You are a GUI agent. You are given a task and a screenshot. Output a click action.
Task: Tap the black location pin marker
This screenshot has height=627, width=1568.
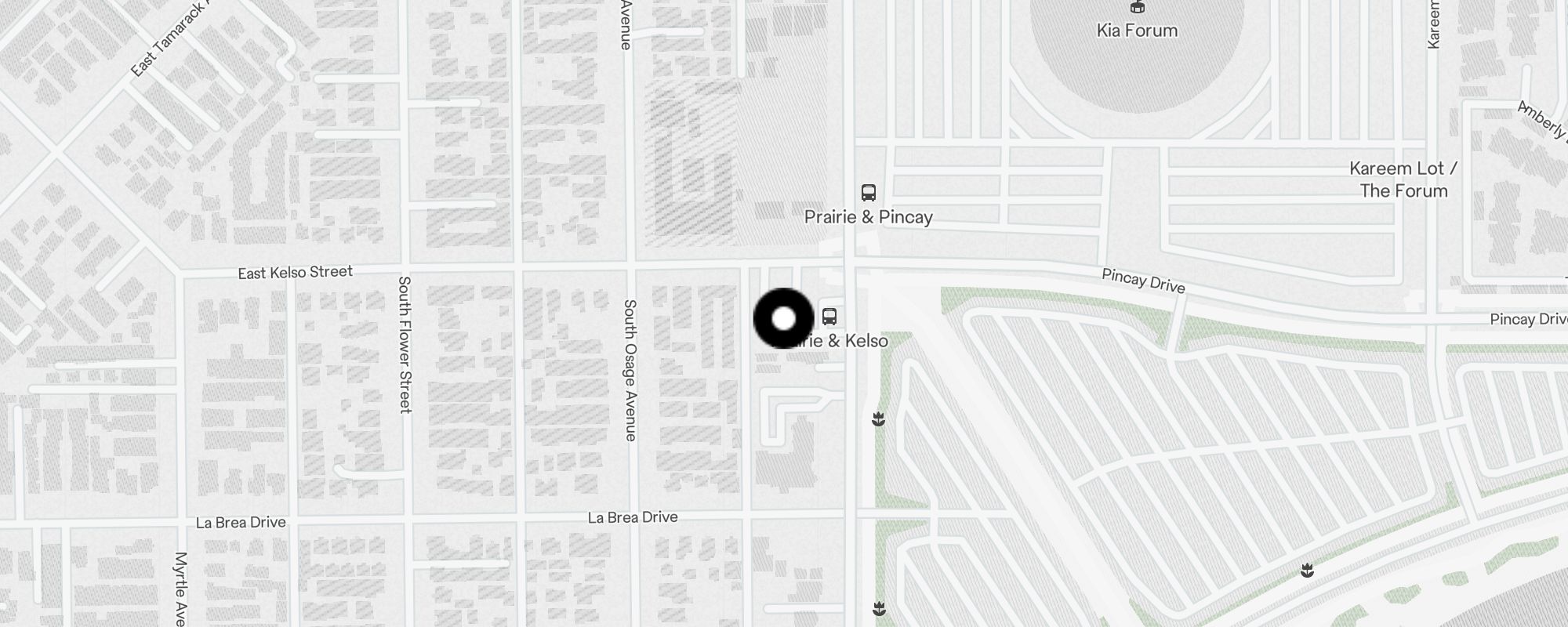click(783, 319)
